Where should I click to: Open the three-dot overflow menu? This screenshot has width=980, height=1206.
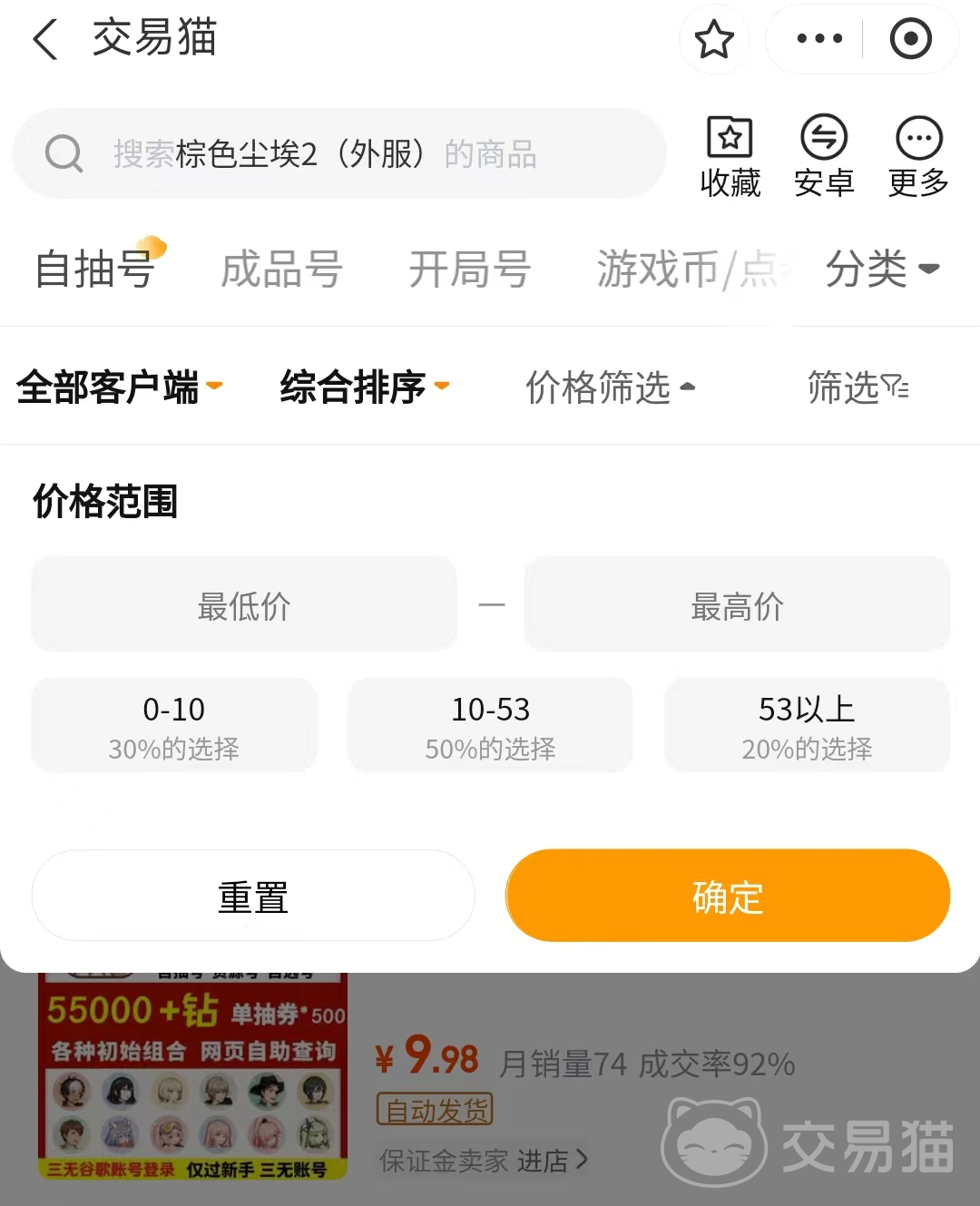[818, 39]
